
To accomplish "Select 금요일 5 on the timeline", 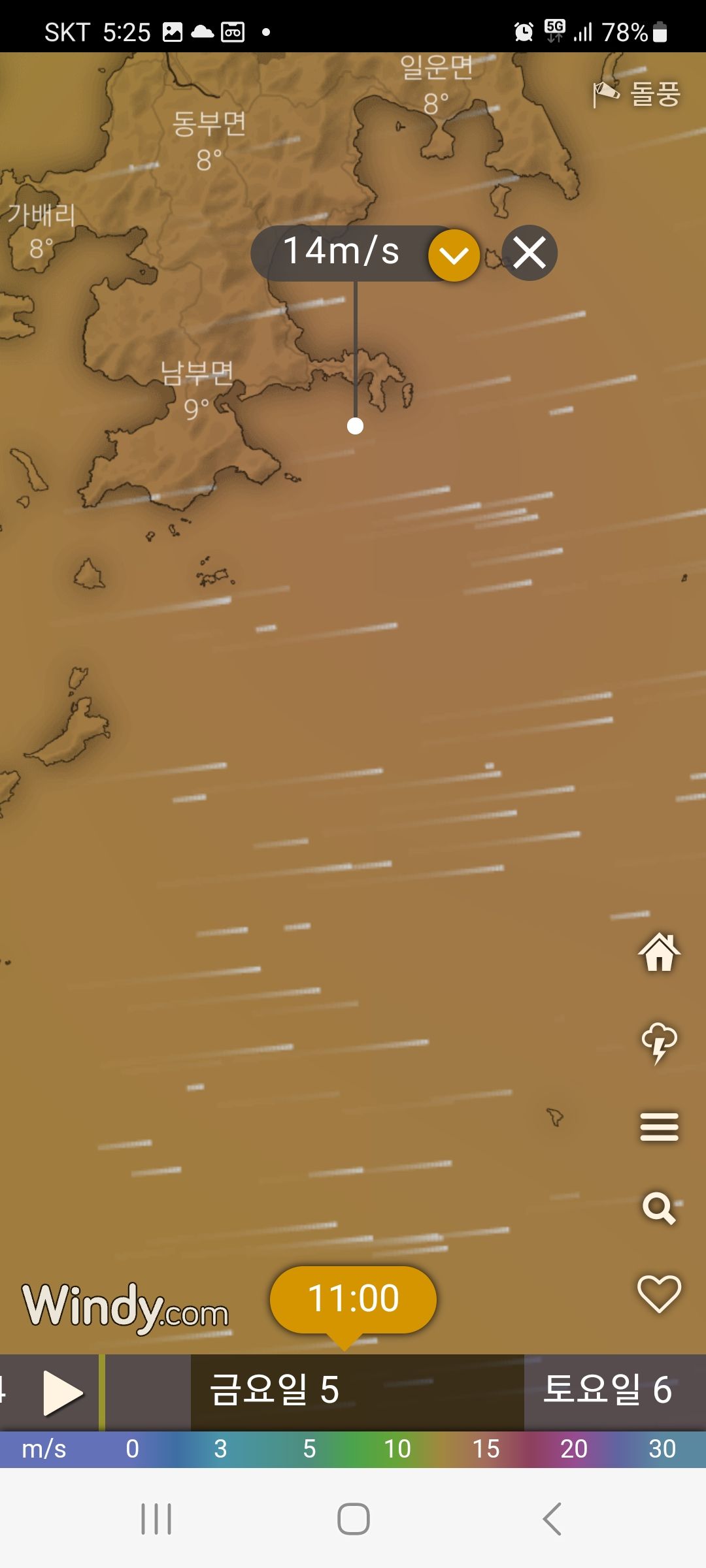I will (x=275, y=1390).
